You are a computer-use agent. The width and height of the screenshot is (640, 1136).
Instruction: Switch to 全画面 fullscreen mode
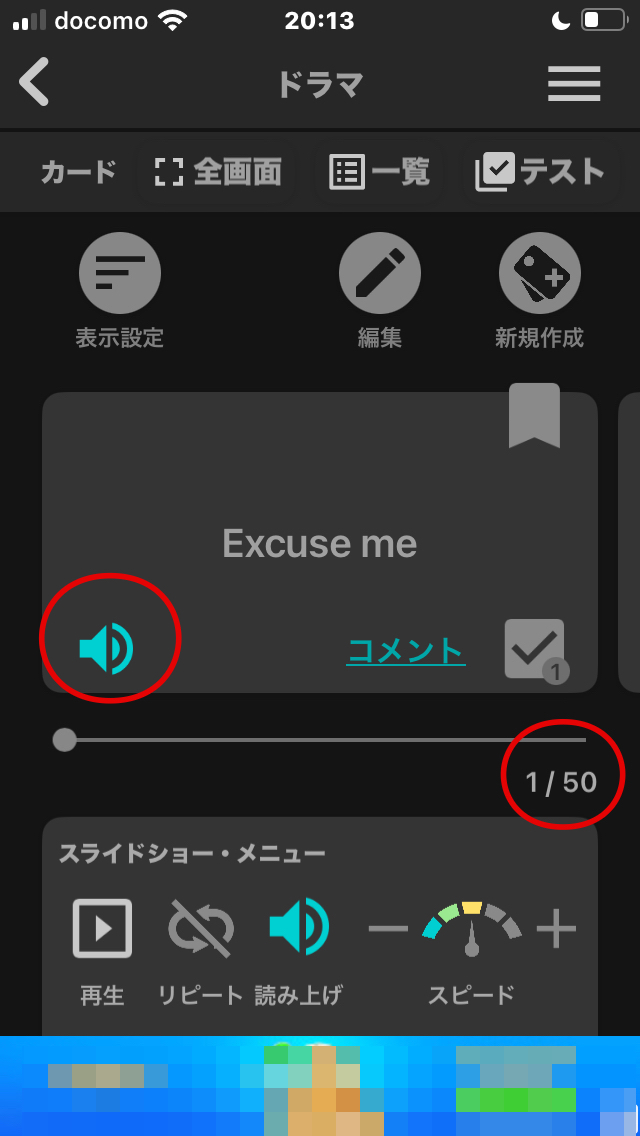218,172
